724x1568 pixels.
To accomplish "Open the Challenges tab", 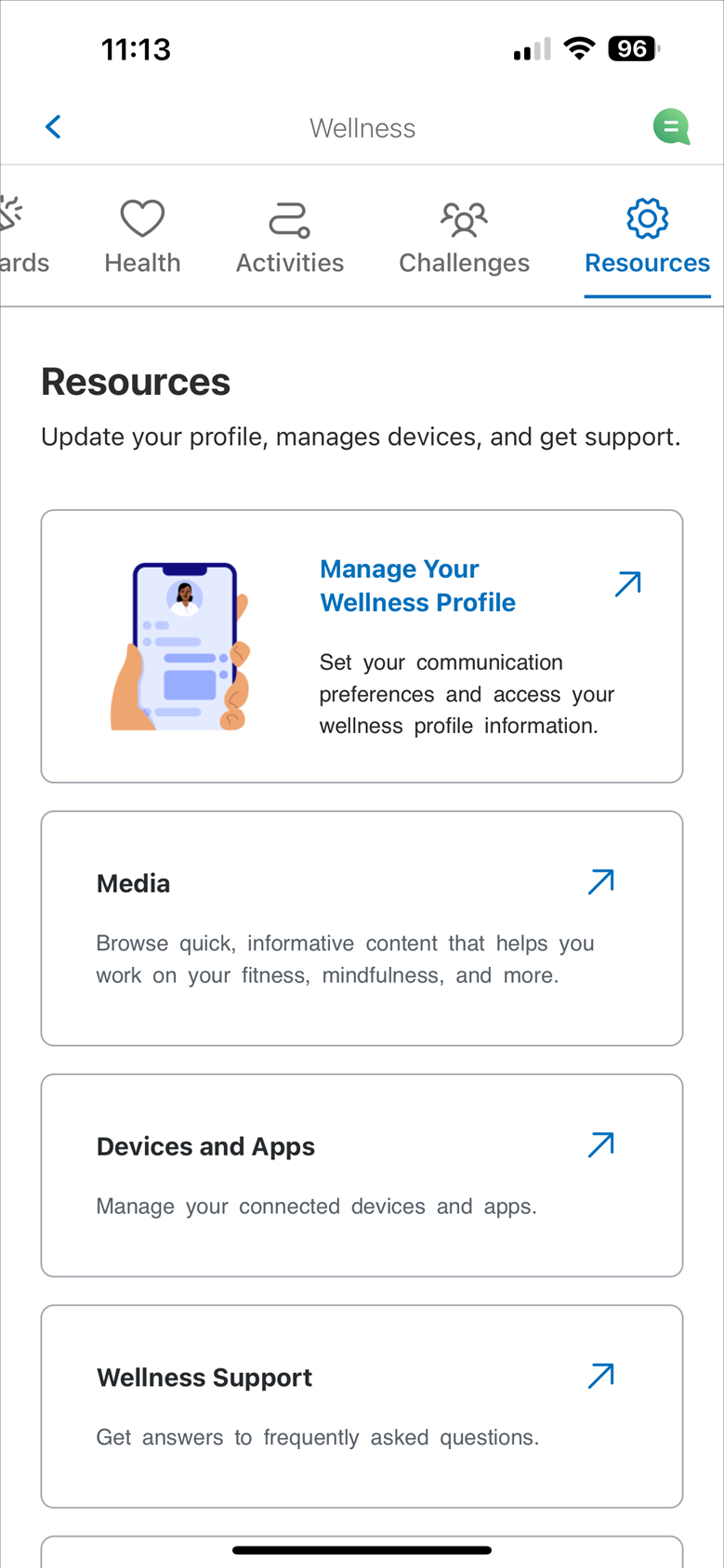I will [x=463, y=238].
